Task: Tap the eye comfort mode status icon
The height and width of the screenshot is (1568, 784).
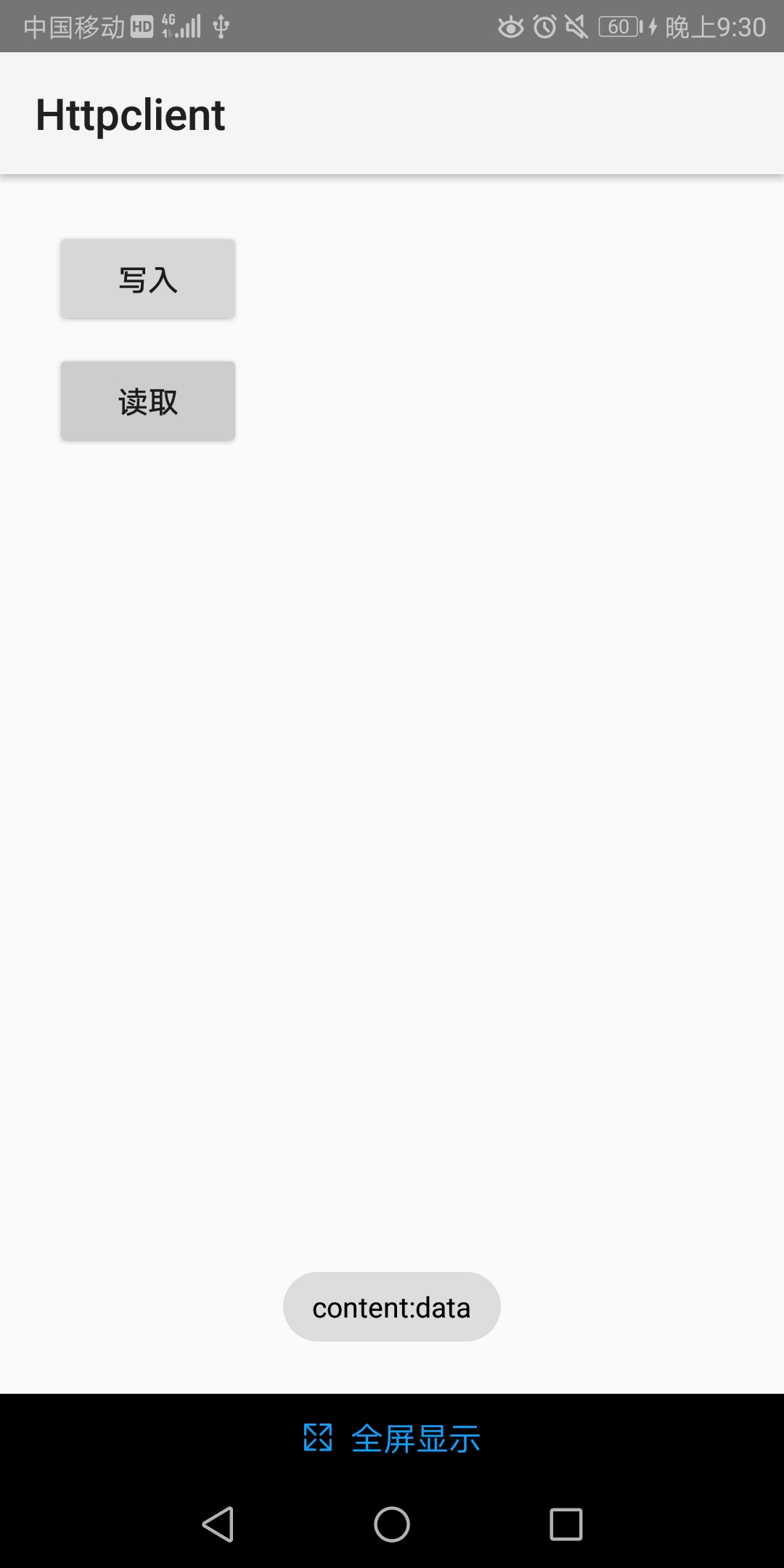Action: click(510, 25)
